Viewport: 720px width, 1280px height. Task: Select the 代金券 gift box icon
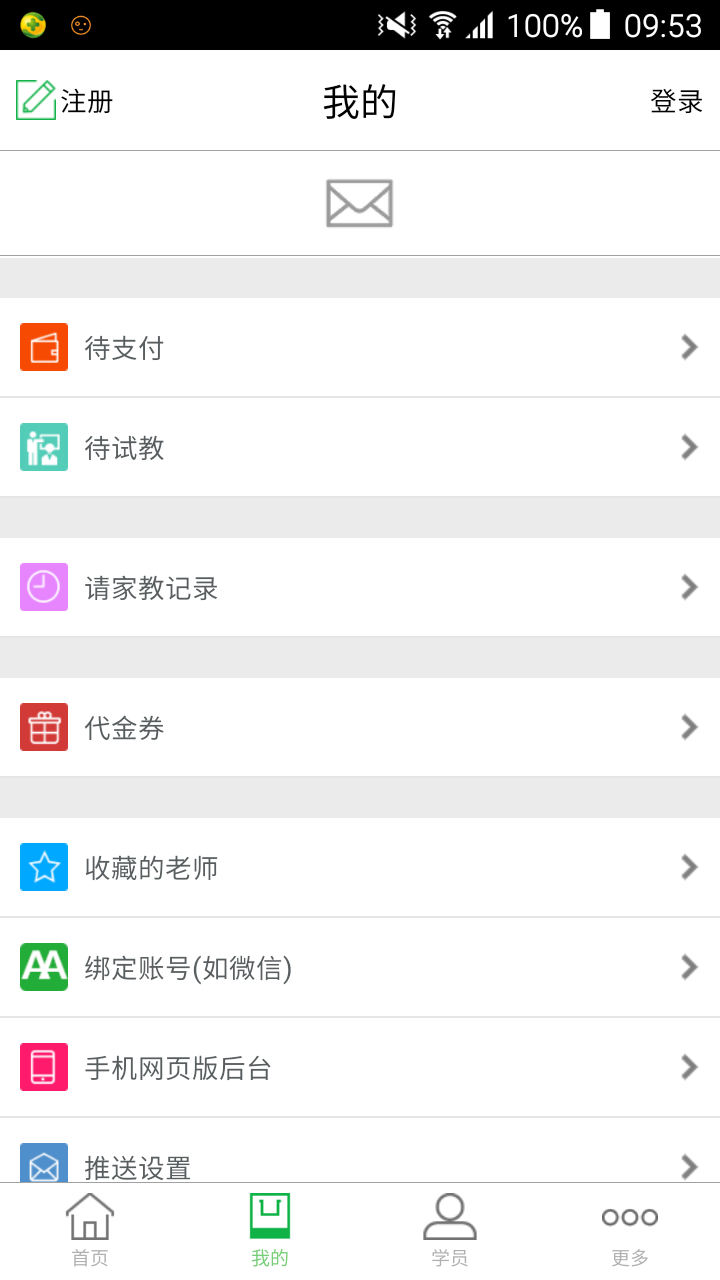click(41, 727)
